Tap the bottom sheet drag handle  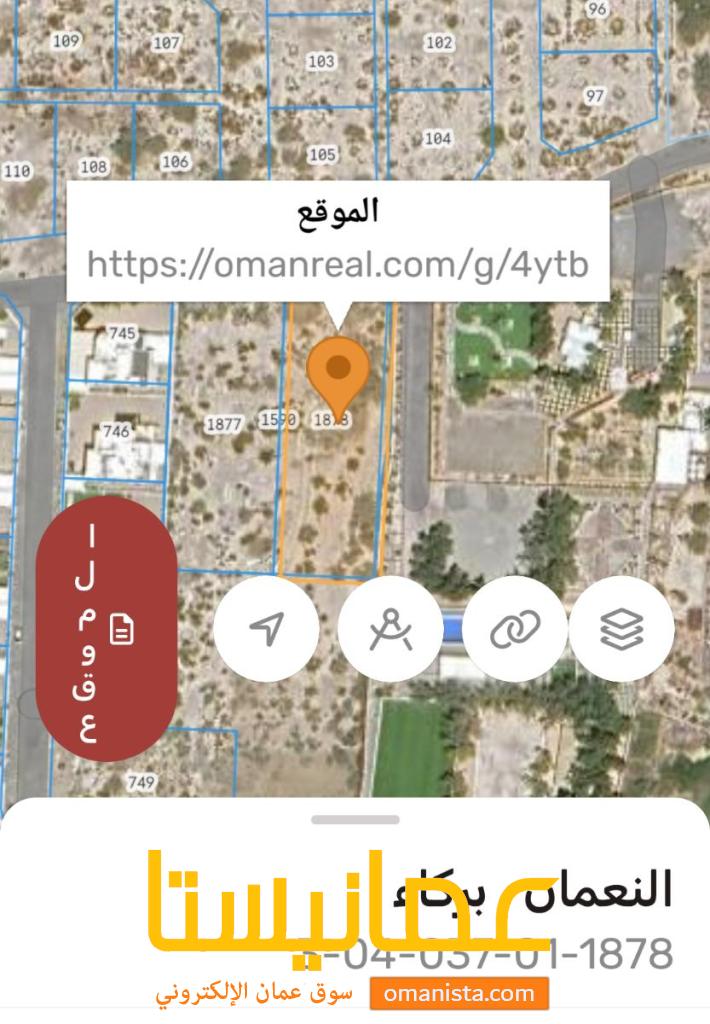point(354,820)
